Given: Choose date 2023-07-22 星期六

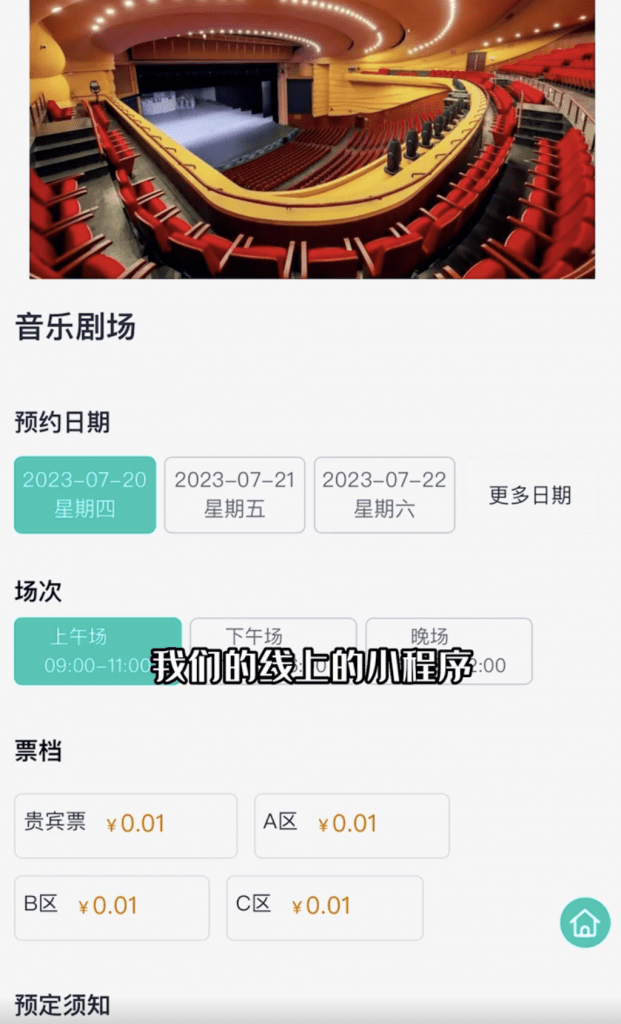Looking at the screenshot, I should pos(385,495).
